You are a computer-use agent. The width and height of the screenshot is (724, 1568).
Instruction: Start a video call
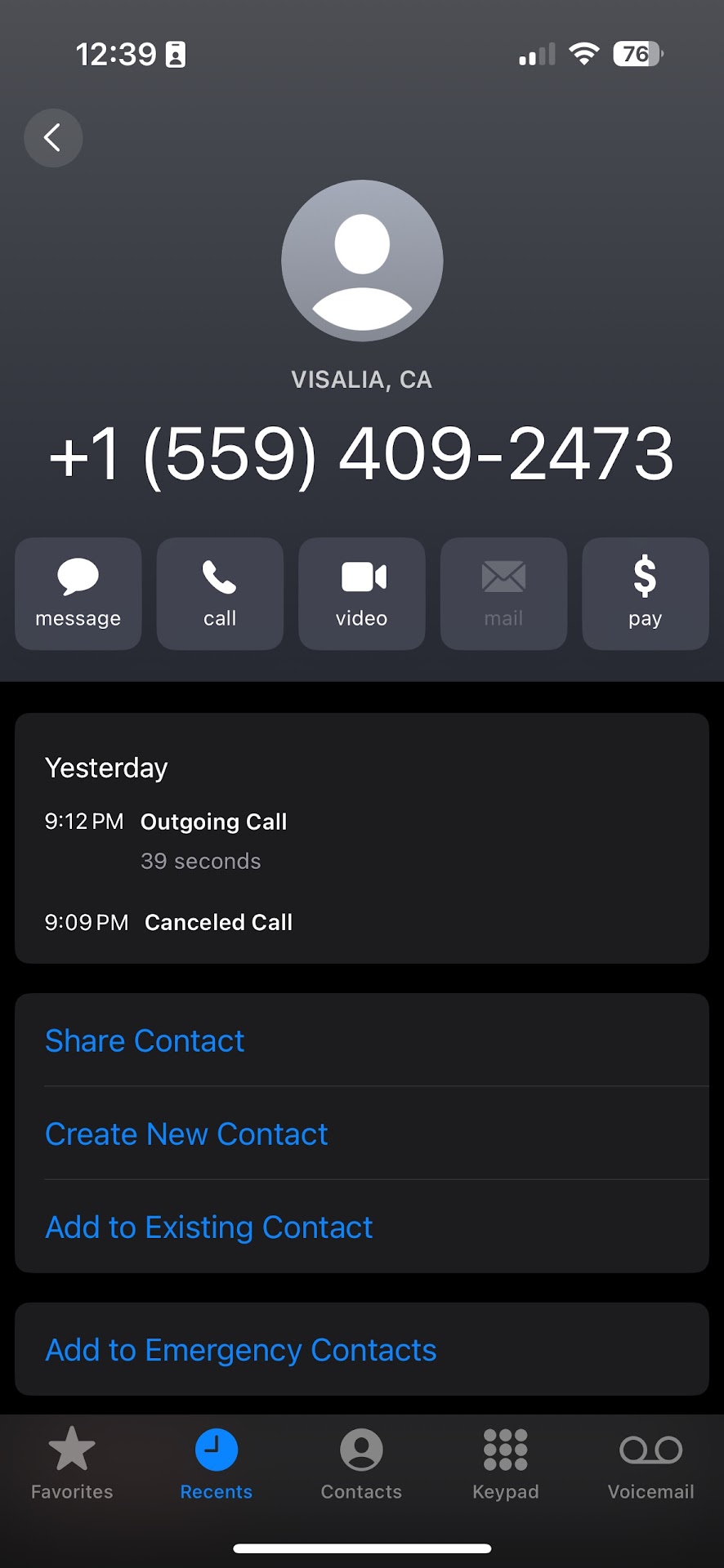point(362,594)
